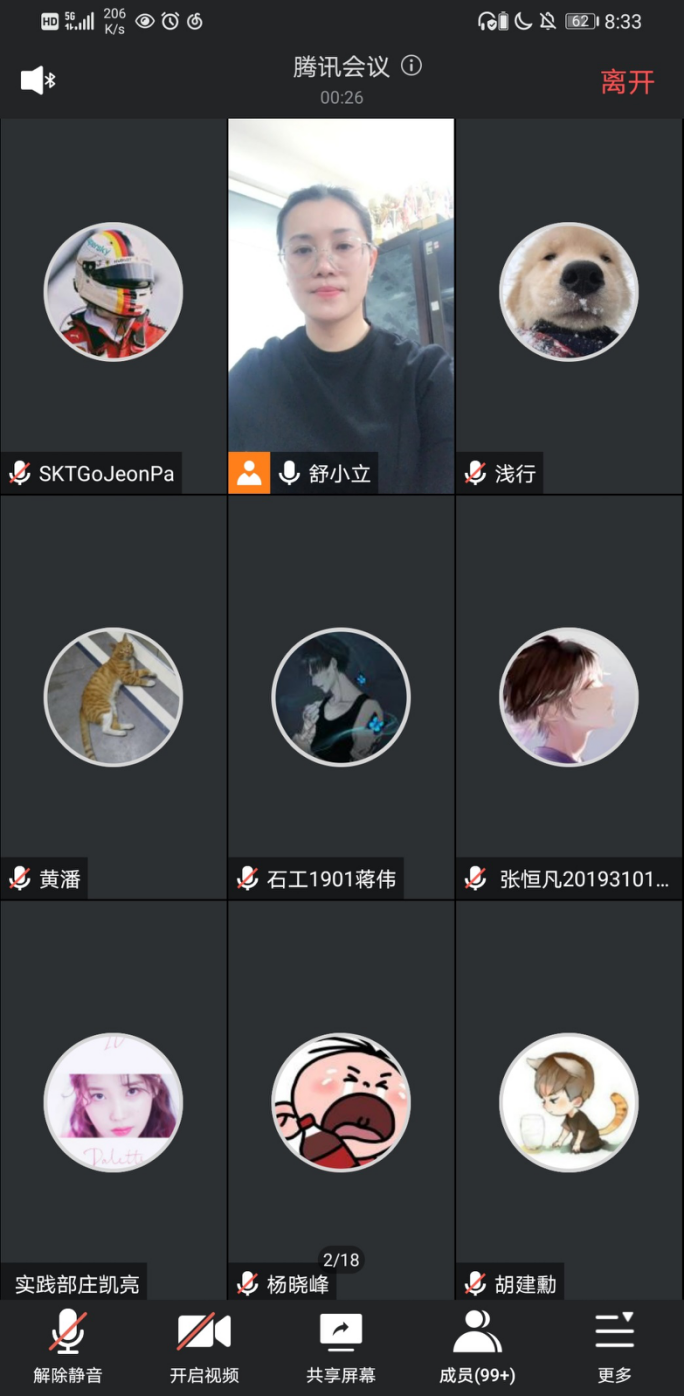Image resolution: width=684 pixels, height=1396 pixels.
Task: Select 黄潘's participant tile
Action: point(113,697)
